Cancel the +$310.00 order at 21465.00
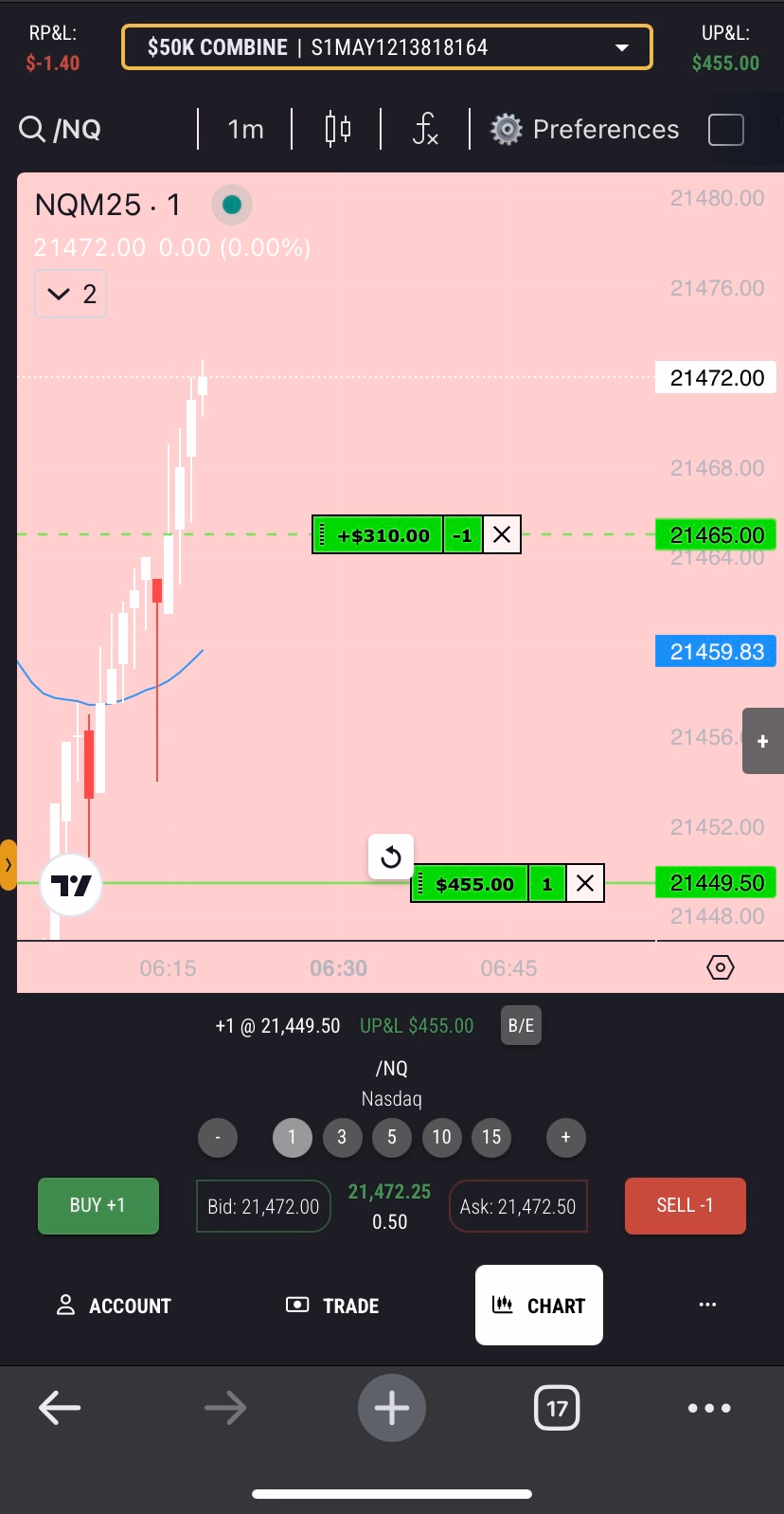 [502, 535]
